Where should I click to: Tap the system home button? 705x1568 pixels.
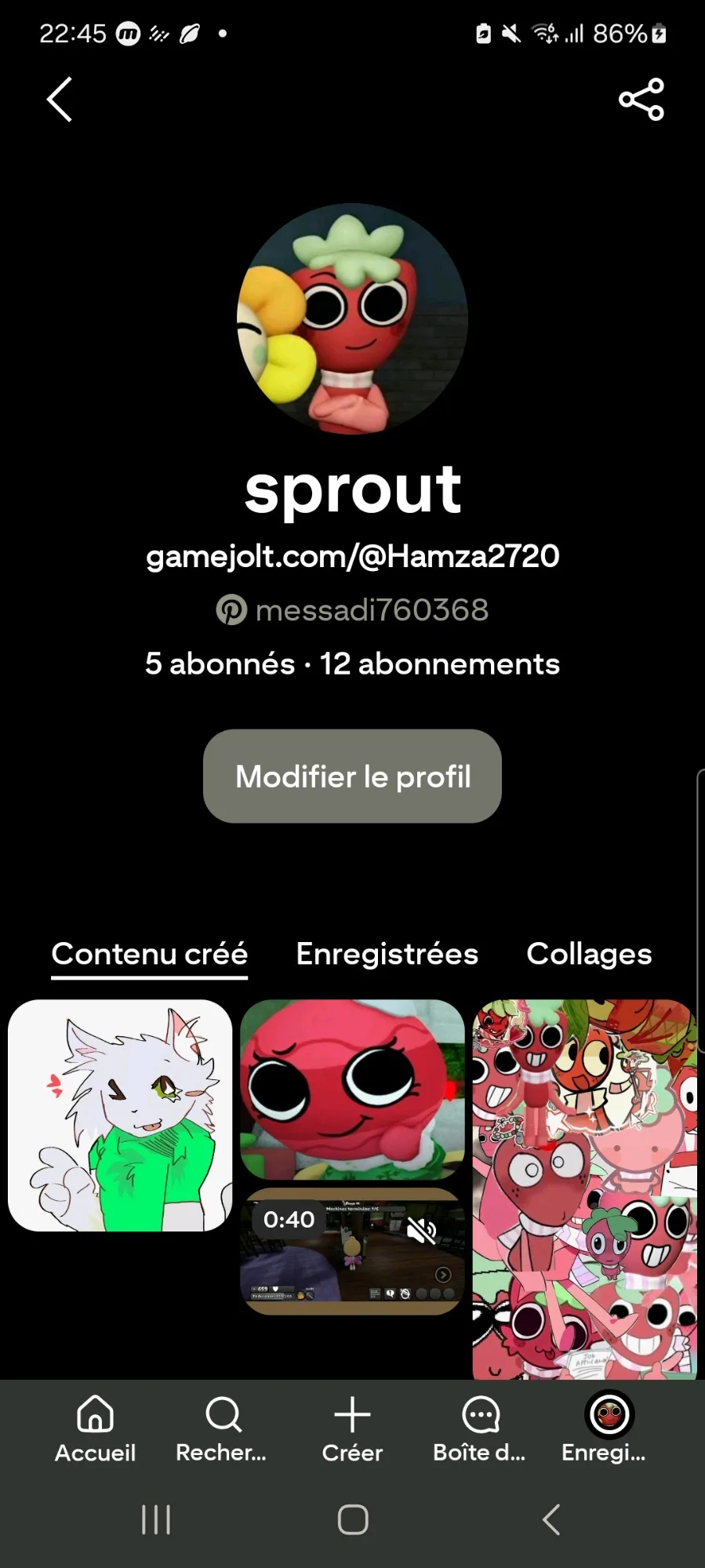pos(352,1519)
